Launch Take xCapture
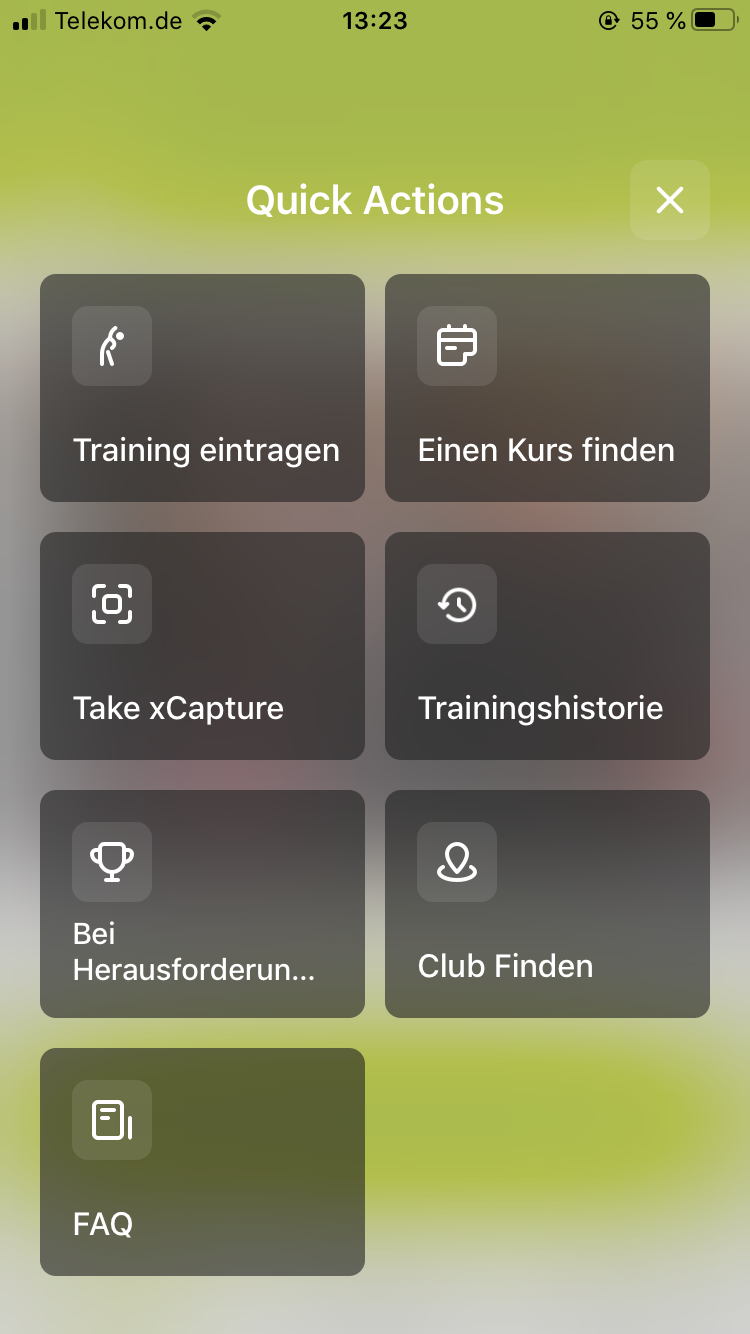 tap(202, 646)
